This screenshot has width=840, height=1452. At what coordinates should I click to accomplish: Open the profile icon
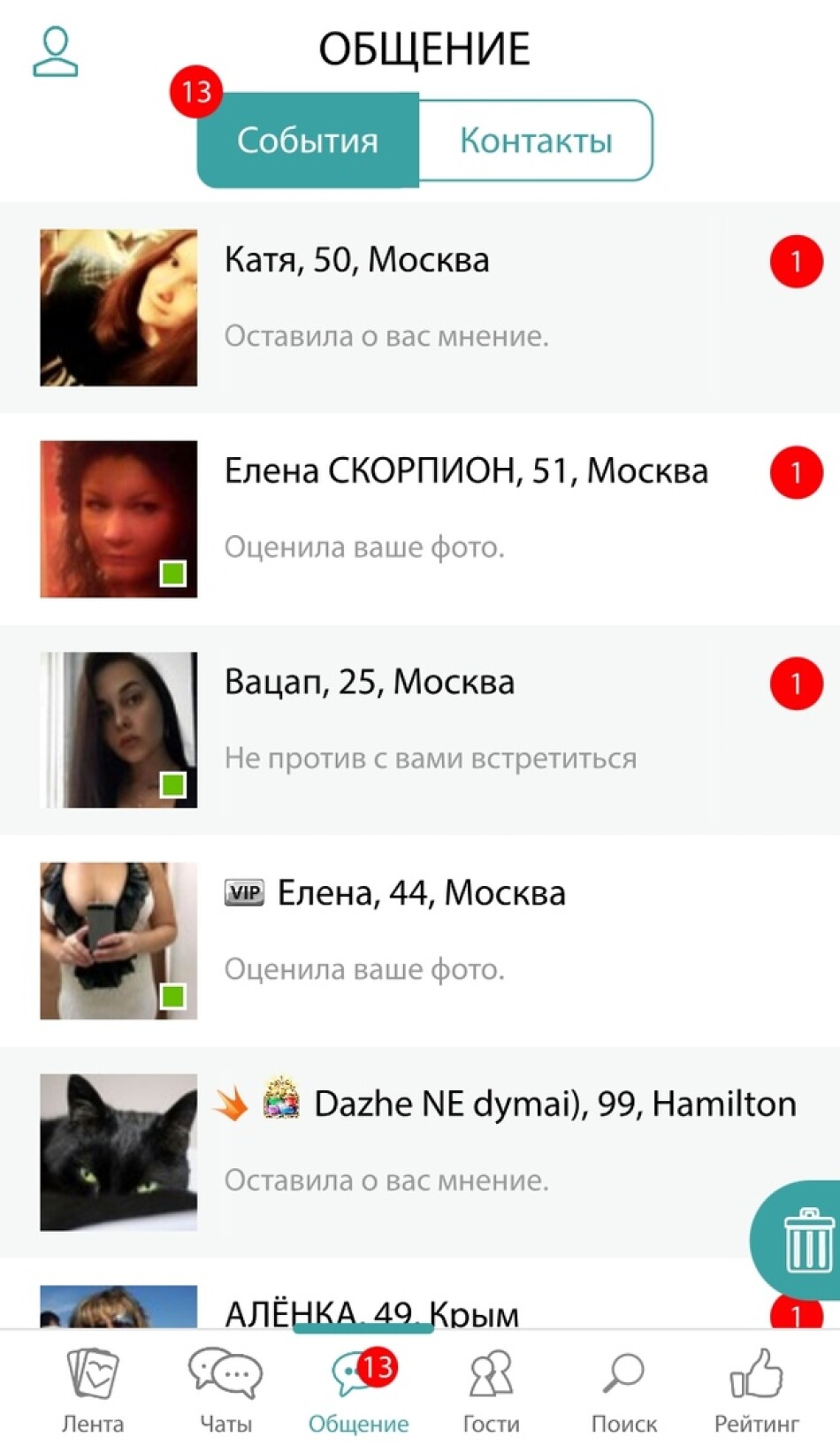(x=55, y=52)
